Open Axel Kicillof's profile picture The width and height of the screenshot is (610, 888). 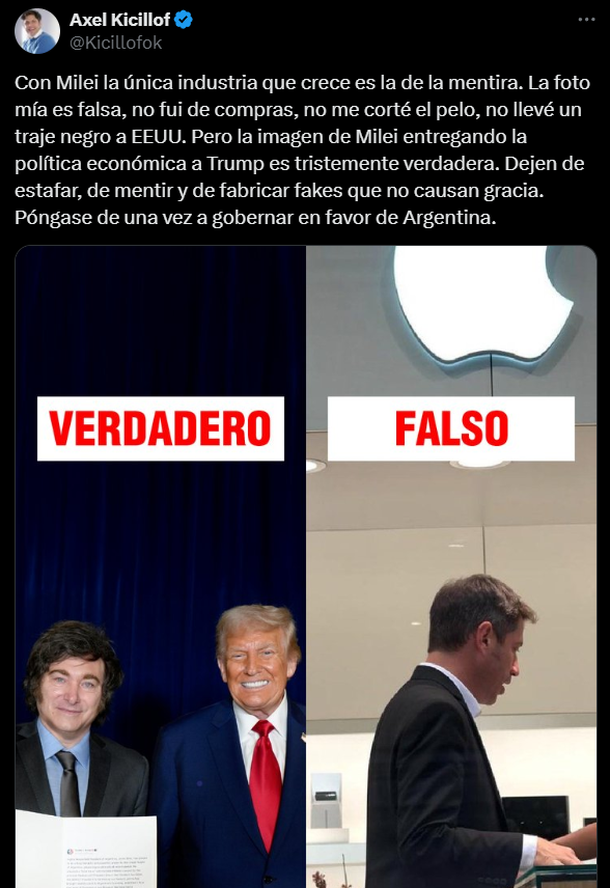[37, 31]
